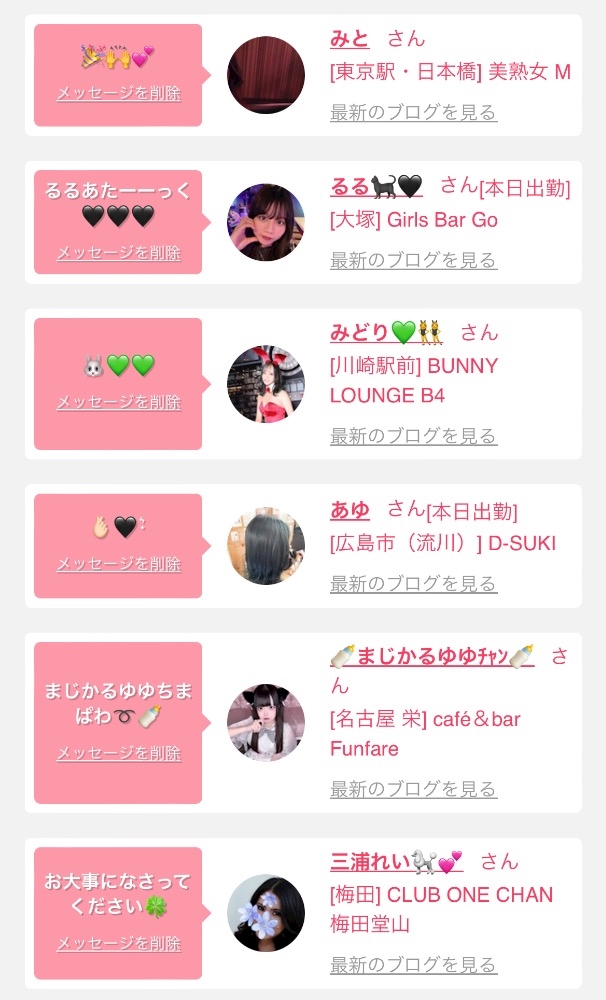This screenshot has height=1000, width=606.
Task: Delete the お大事になさってください message
Action: pyautogui.click(x=119, y=943)
